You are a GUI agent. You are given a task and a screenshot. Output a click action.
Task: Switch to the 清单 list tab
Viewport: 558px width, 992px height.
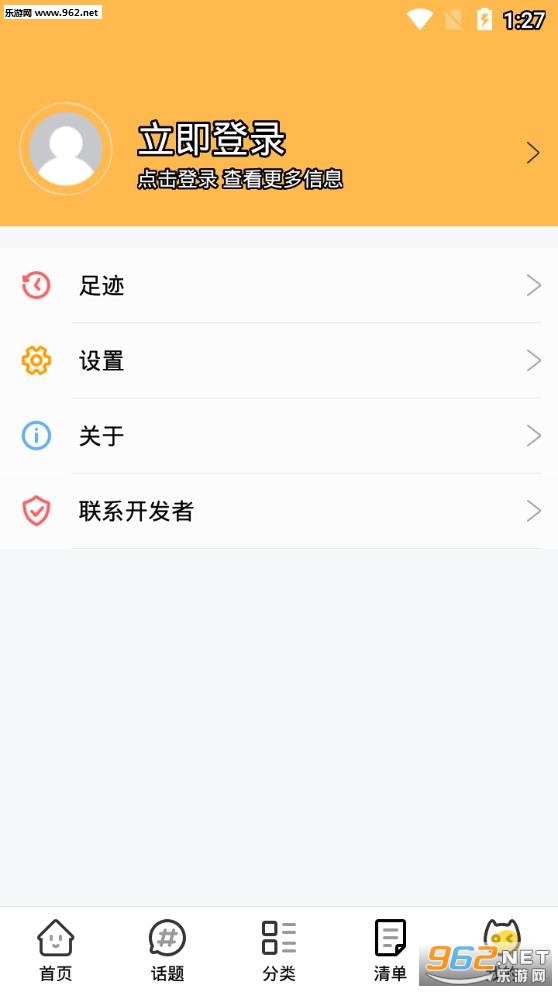coord(390,950)
